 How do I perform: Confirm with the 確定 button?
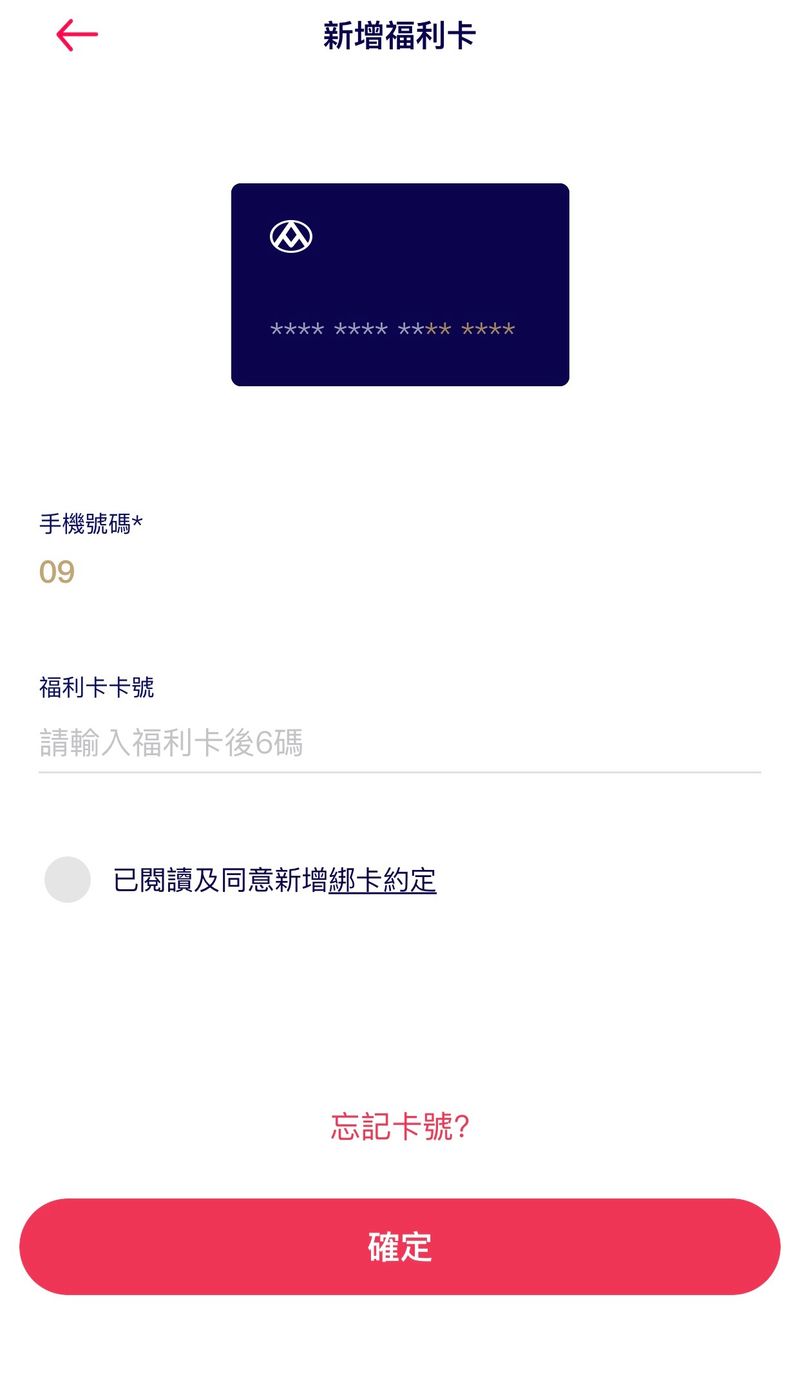click(x=400, y=1247)
